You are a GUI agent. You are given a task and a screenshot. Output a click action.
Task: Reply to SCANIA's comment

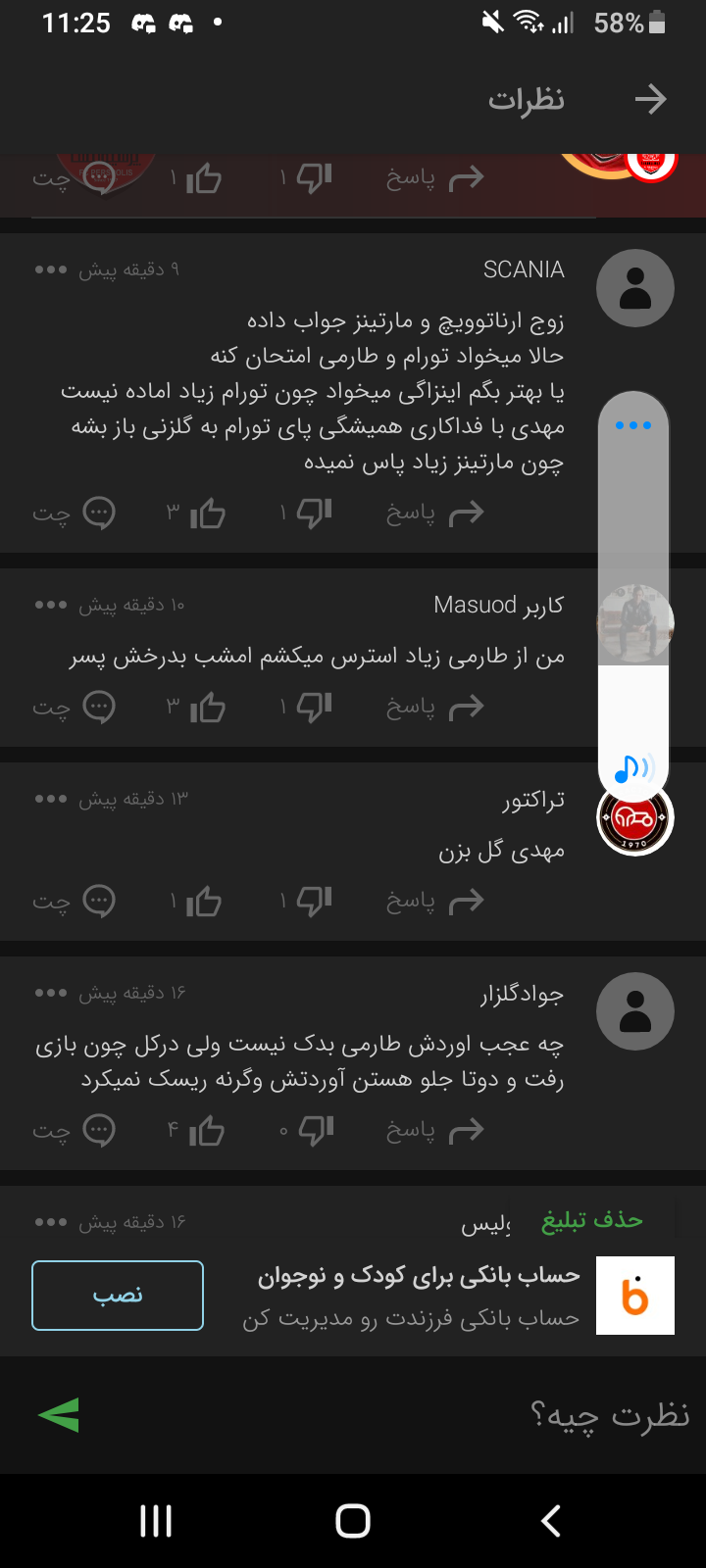click(434, 513)
